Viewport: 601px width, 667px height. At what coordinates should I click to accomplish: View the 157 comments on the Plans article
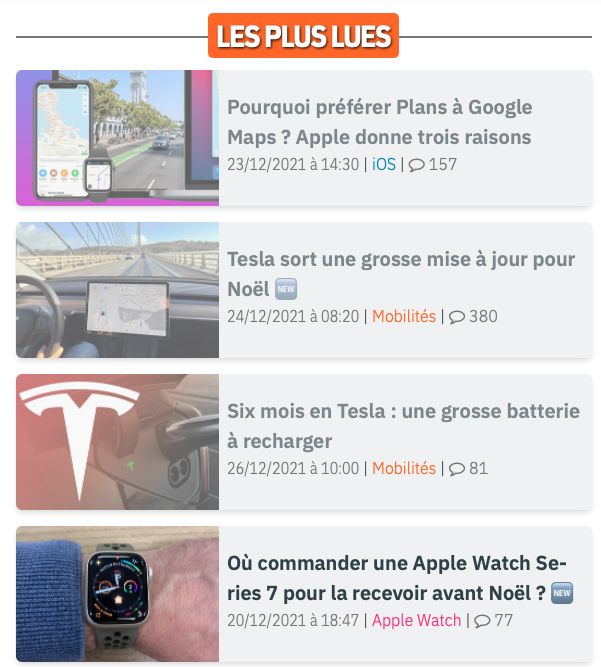point(433,164)
